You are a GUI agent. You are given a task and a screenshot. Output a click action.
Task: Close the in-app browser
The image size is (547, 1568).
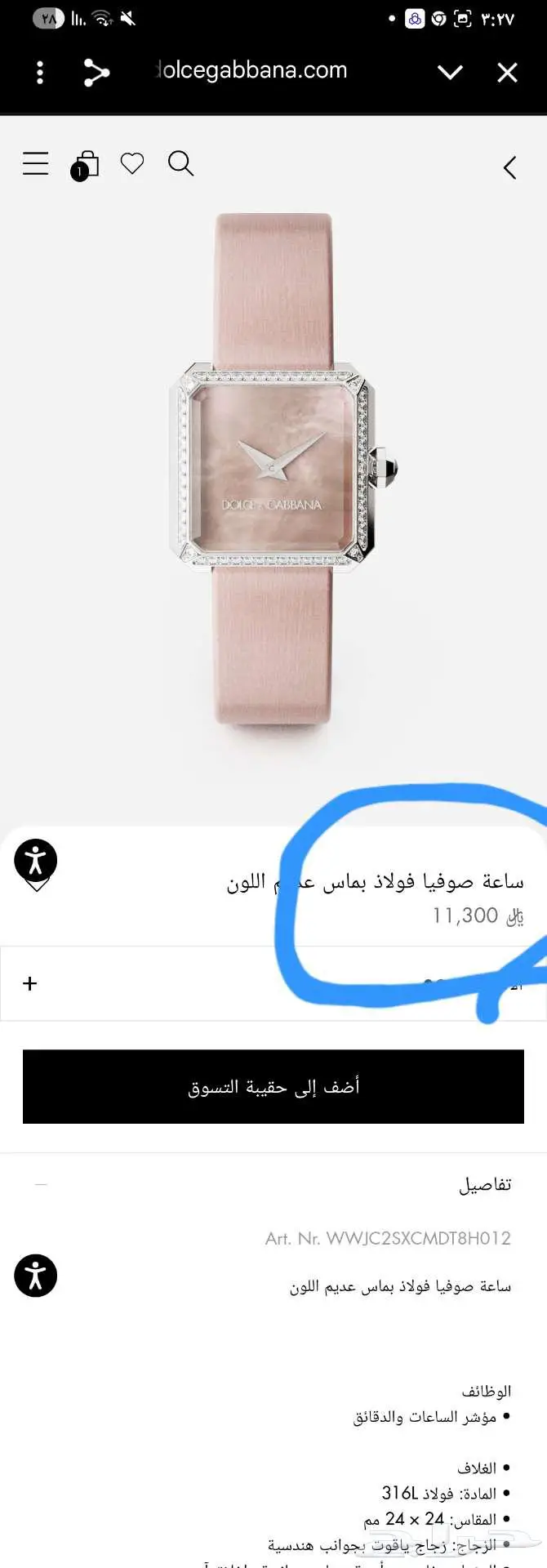(507, 73)
